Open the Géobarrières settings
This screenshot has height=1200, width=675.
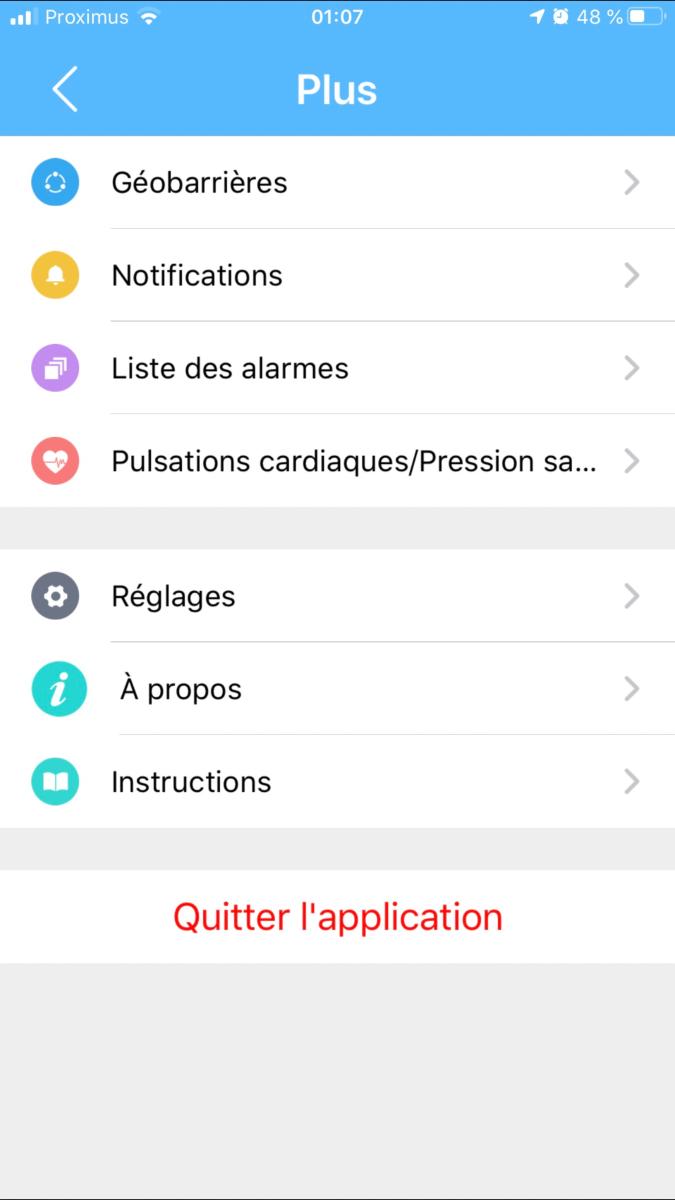[x=337, y=183]
